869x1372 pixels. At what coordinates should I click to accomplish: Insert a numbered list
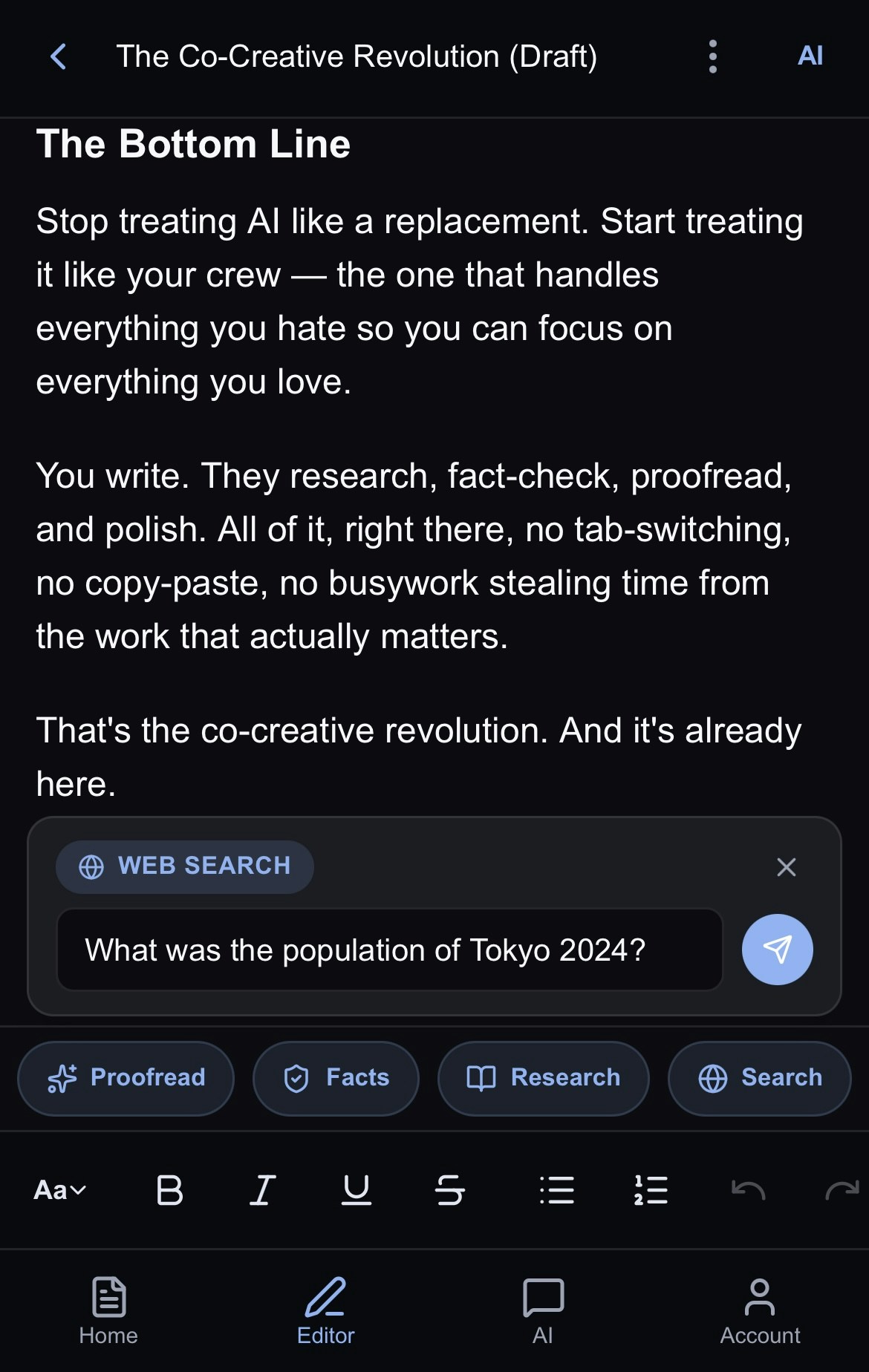coord(651,1191)
